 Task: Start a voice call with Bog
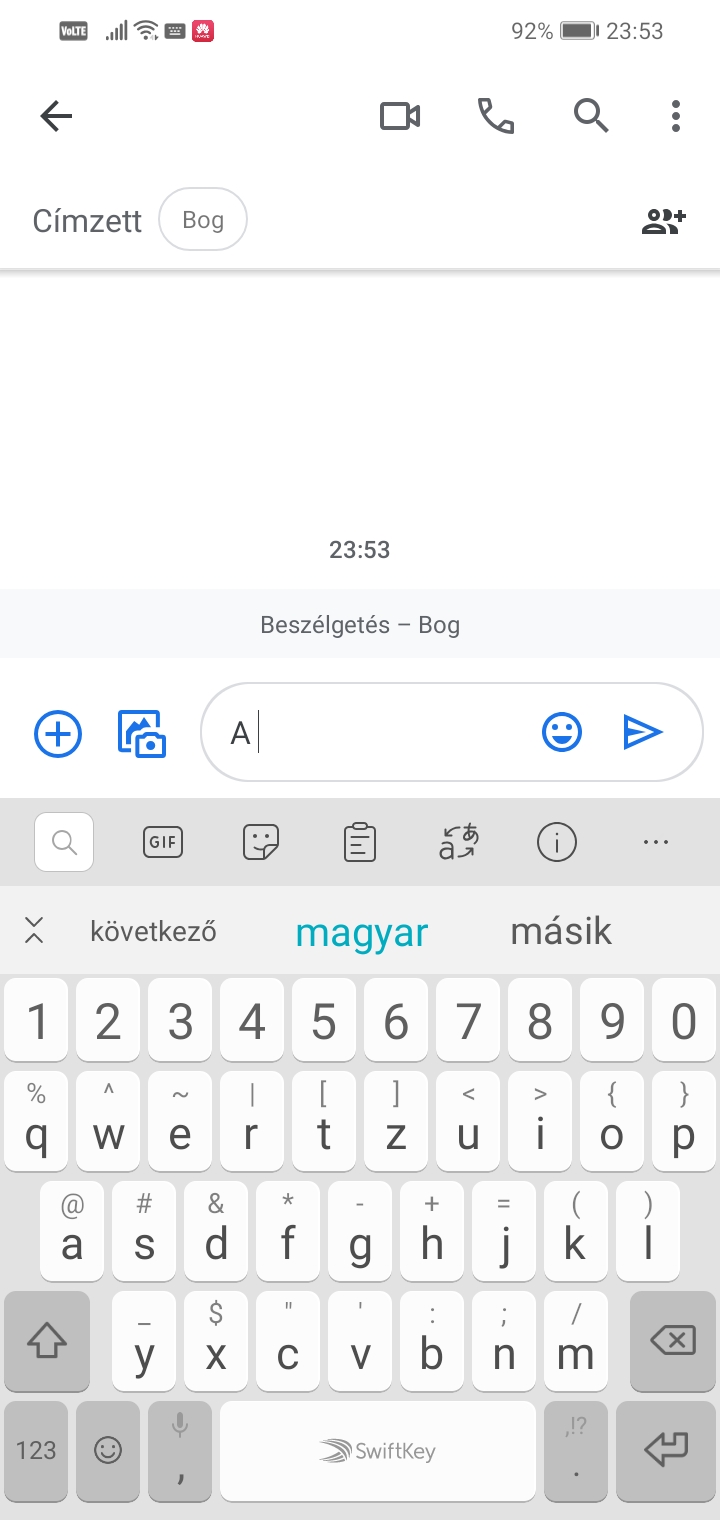[x=496, y=117]
